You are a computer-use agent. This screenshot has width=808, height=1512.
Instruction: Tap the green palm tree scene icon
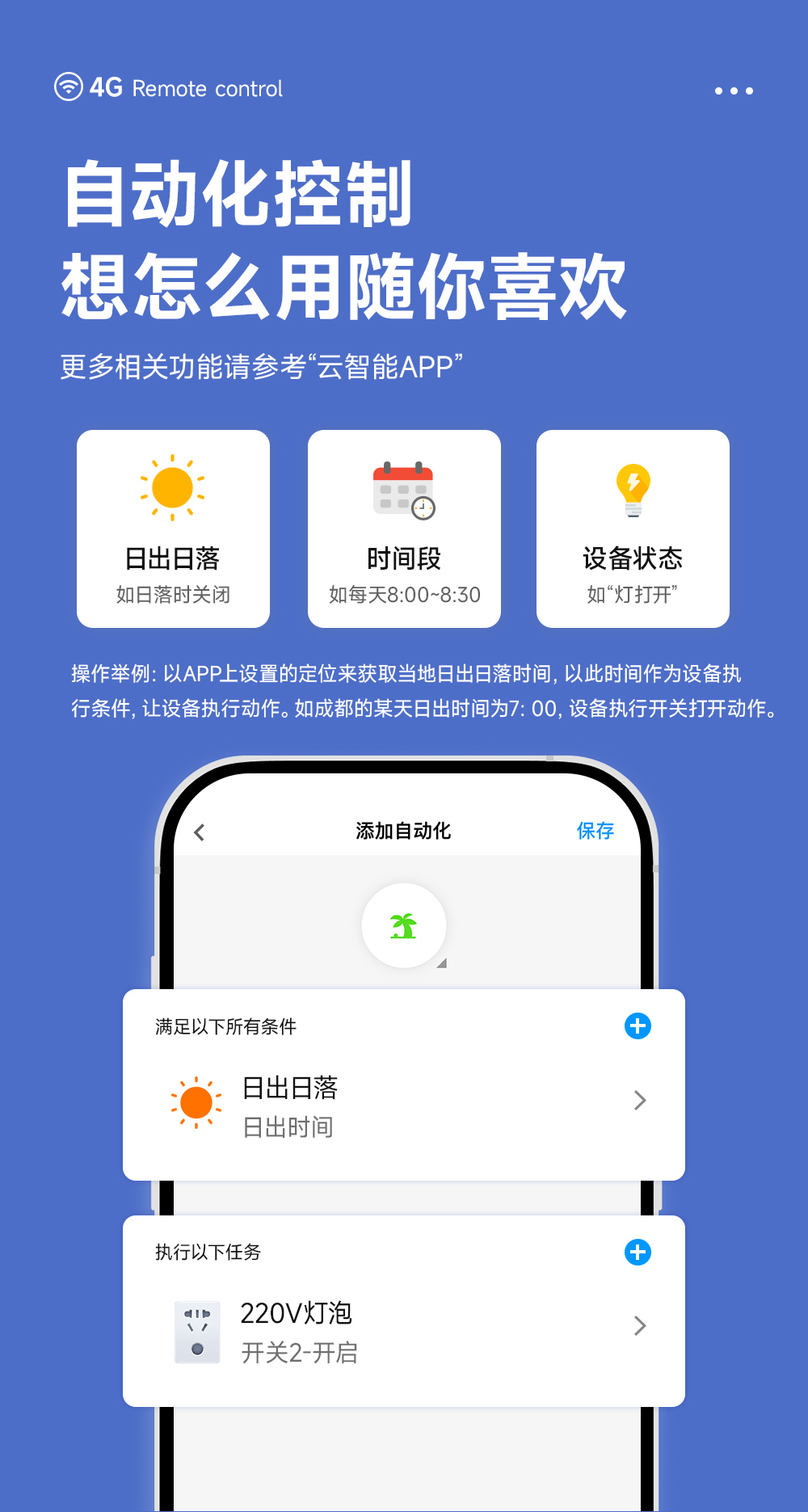(404, 925)
